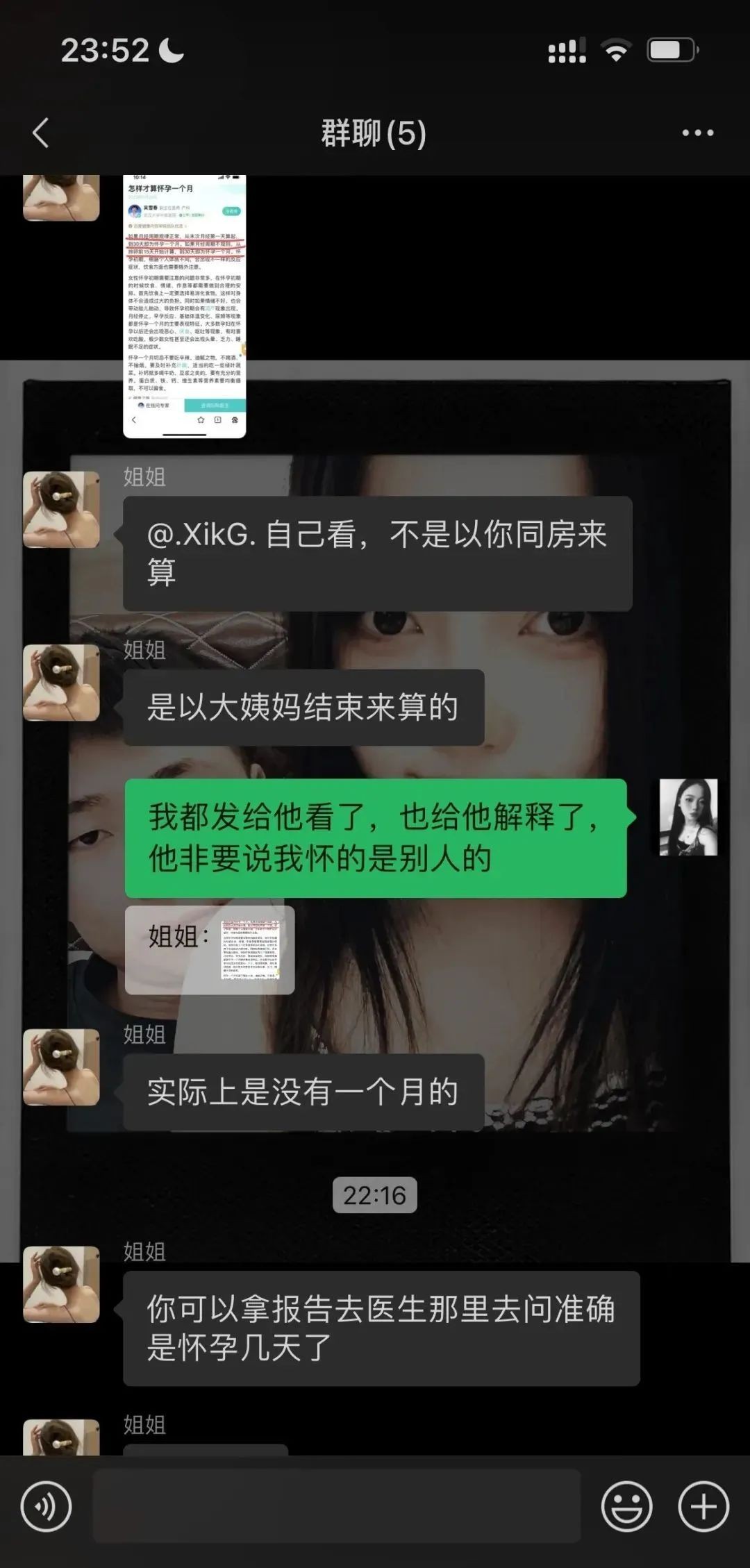Open the emoji picker
This screenshot has width=750, height=1568.
click(x=626, y=1507)
